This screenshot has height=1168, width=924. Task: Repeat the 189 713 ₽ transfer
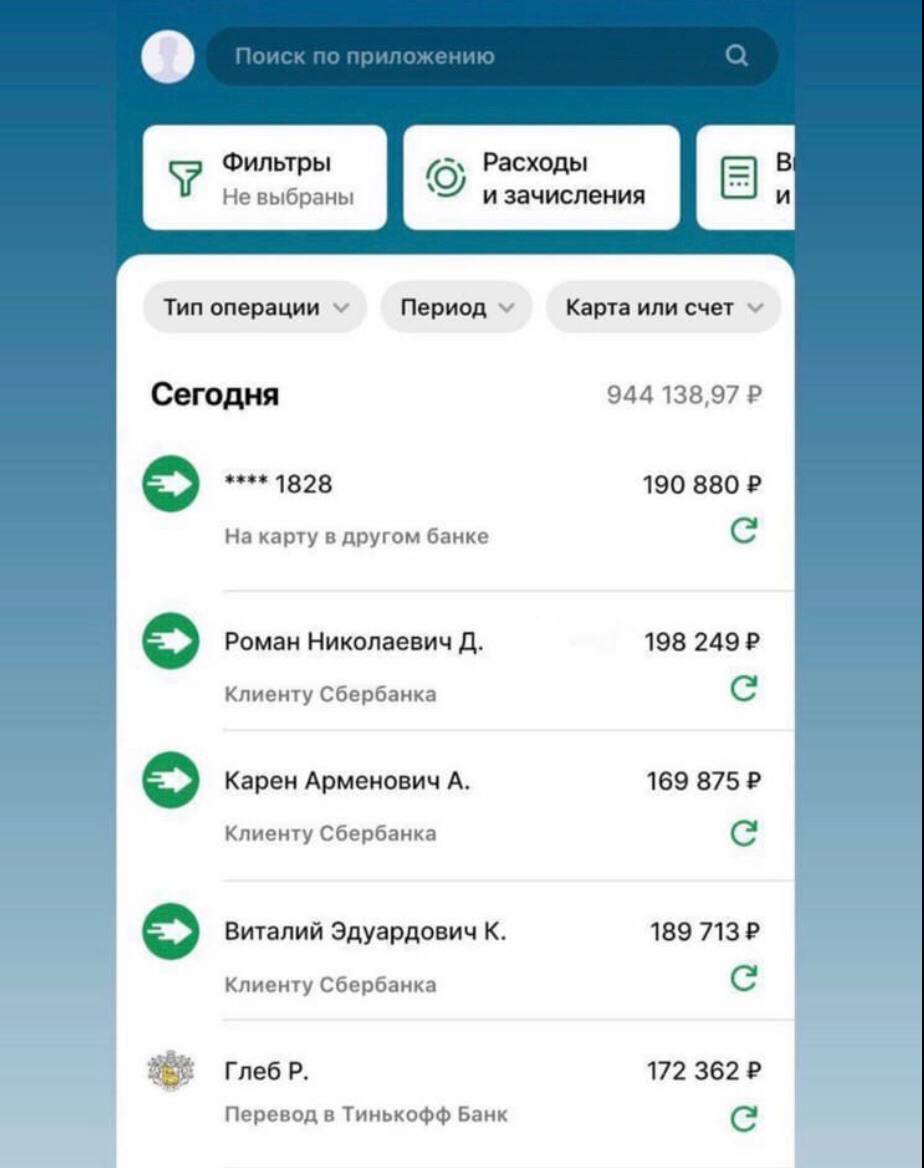coord(743,977)
